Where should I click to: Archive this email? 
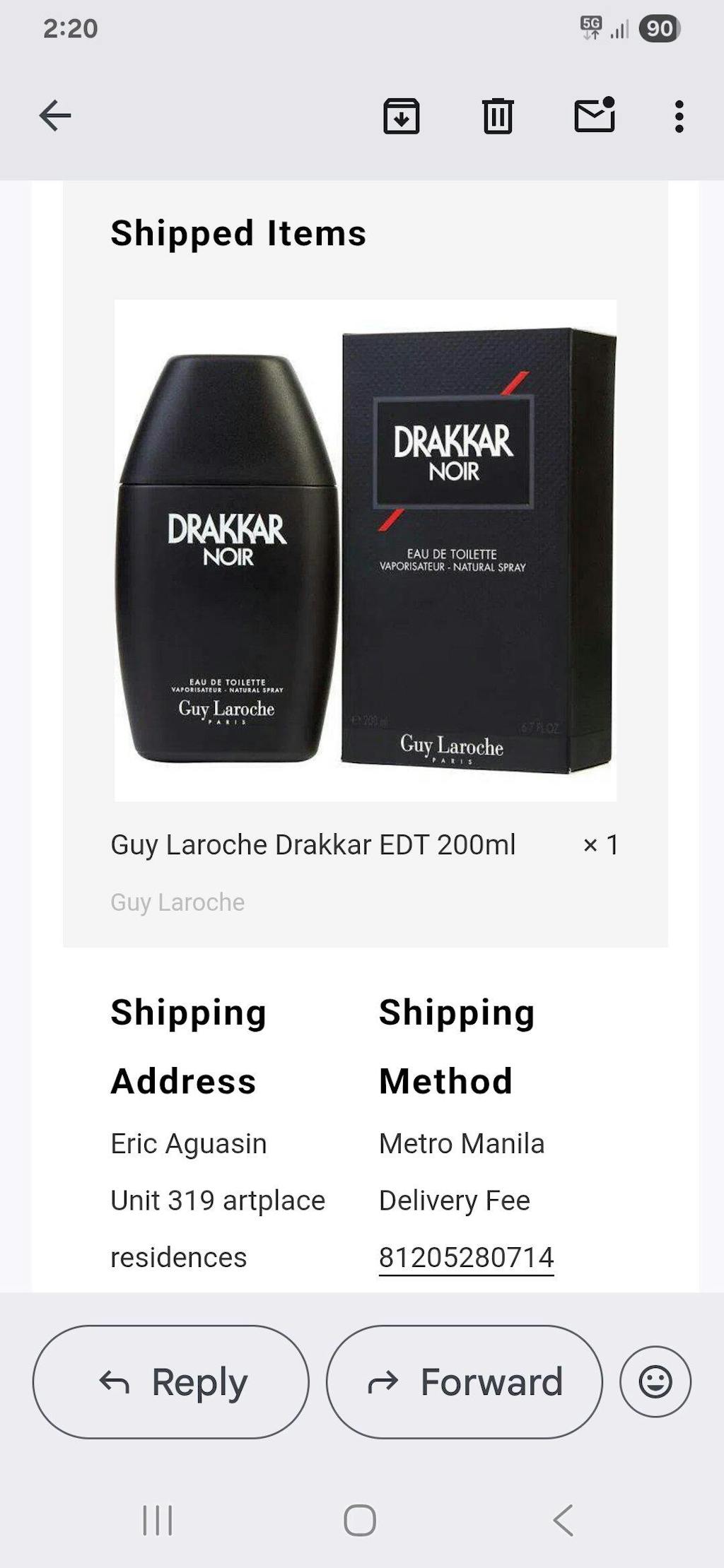coord(401,116)
